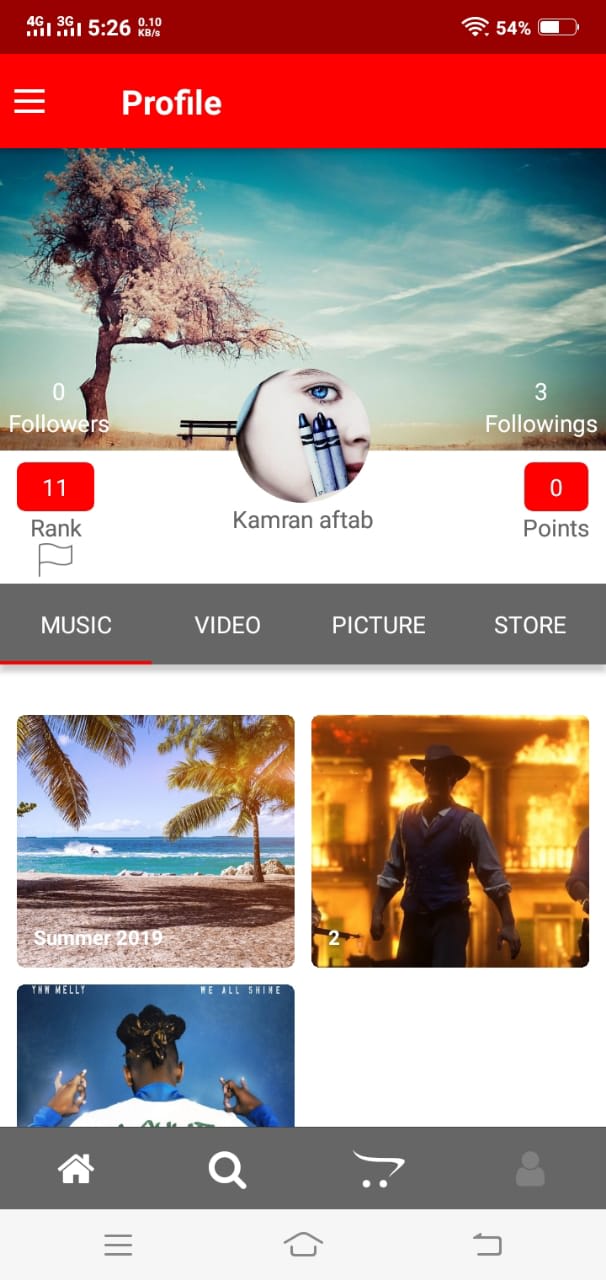View the Followings list
Image resolution: width=606 pixels, height=1280 pixels.
(541, 408)
